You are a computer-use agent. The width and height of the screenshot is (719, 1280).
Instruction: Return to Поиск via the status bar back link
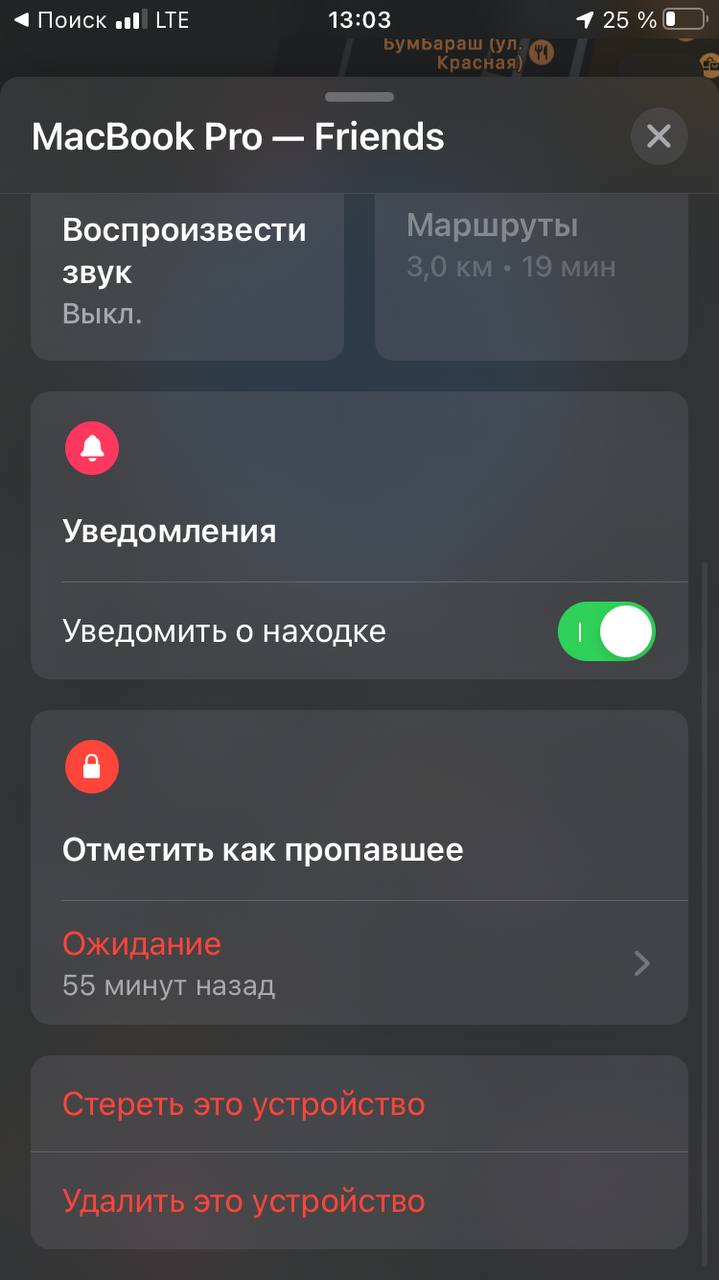tap(59, 19)
